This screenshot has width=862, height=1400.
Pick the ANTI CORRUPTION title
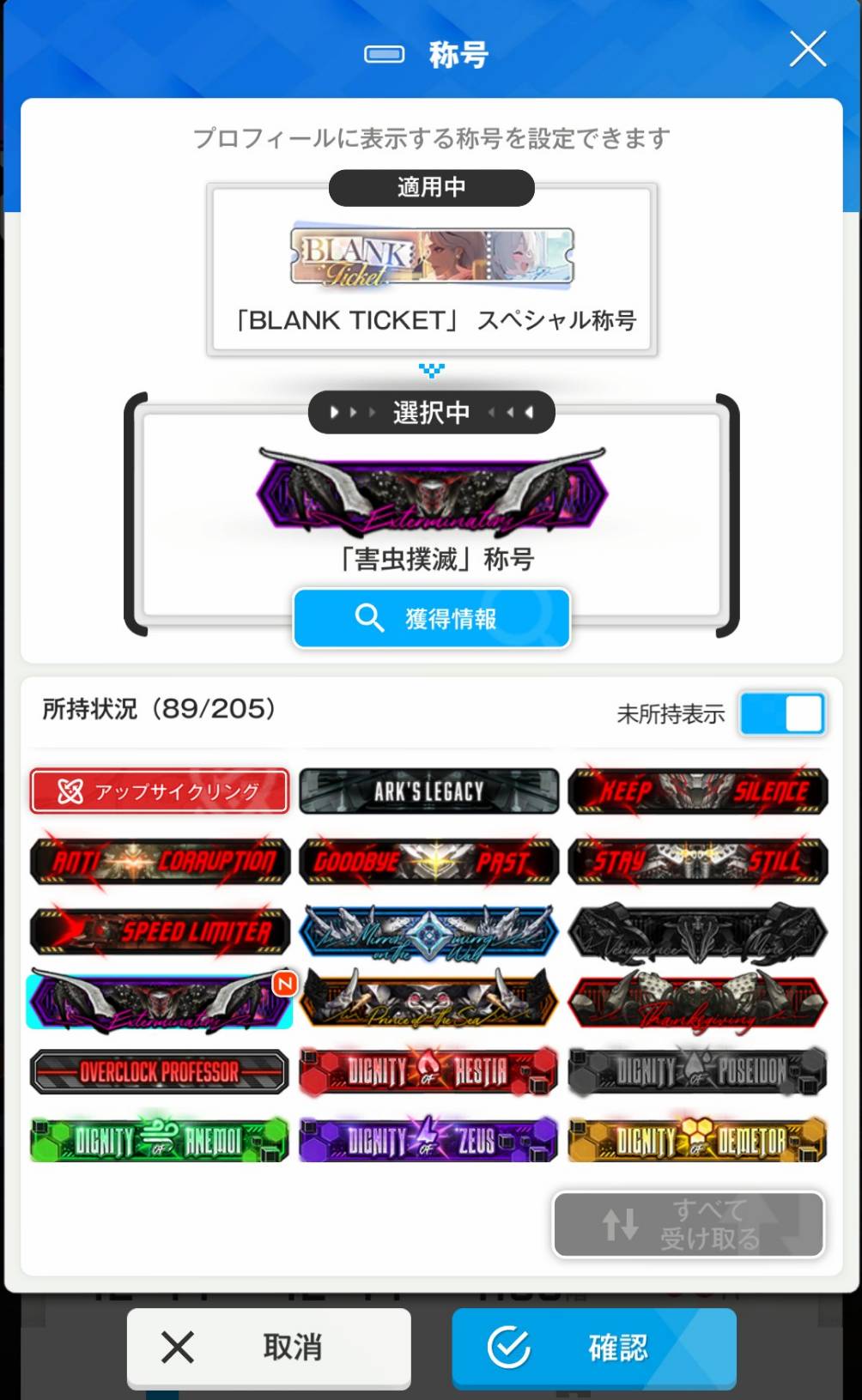point(160,861)
